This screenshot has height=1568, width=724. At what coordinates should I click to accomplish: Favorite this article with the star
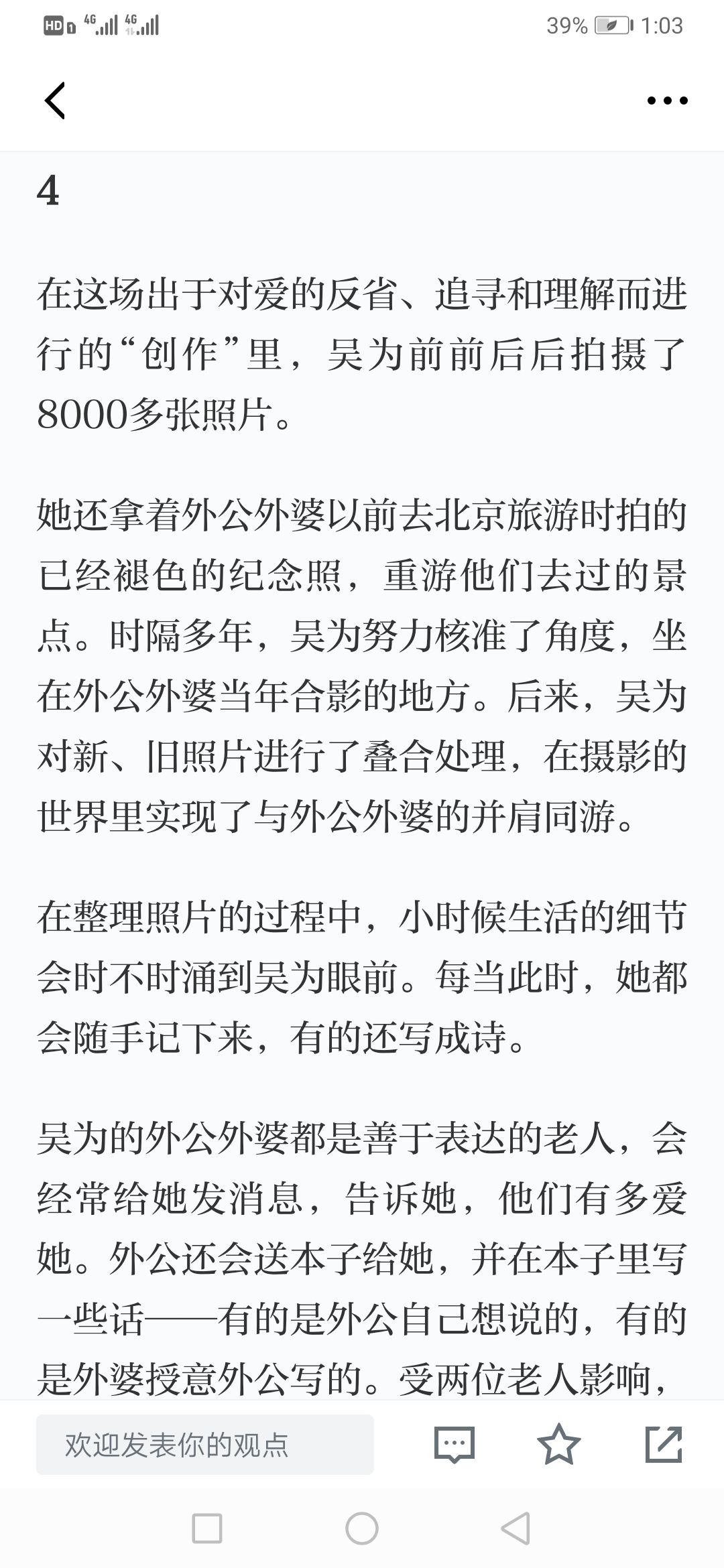(x=559, y=1444)
